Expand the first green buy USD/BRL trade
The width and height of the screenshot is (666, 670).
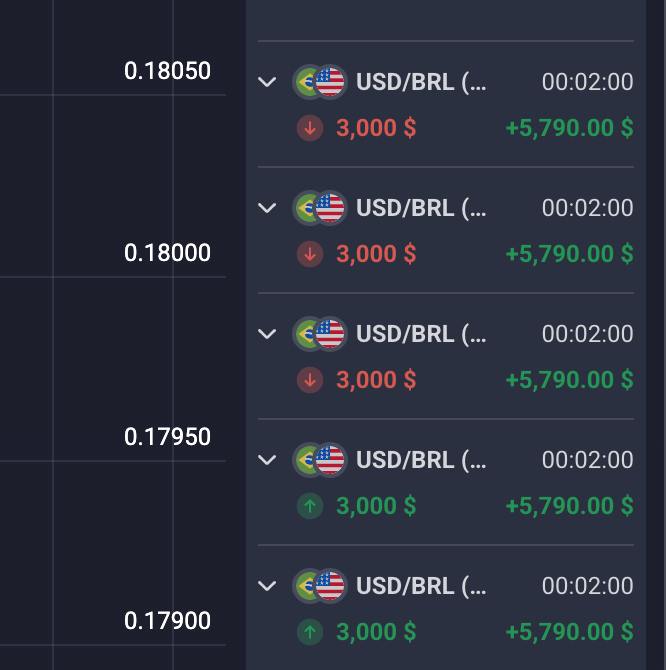pos(267,460)
